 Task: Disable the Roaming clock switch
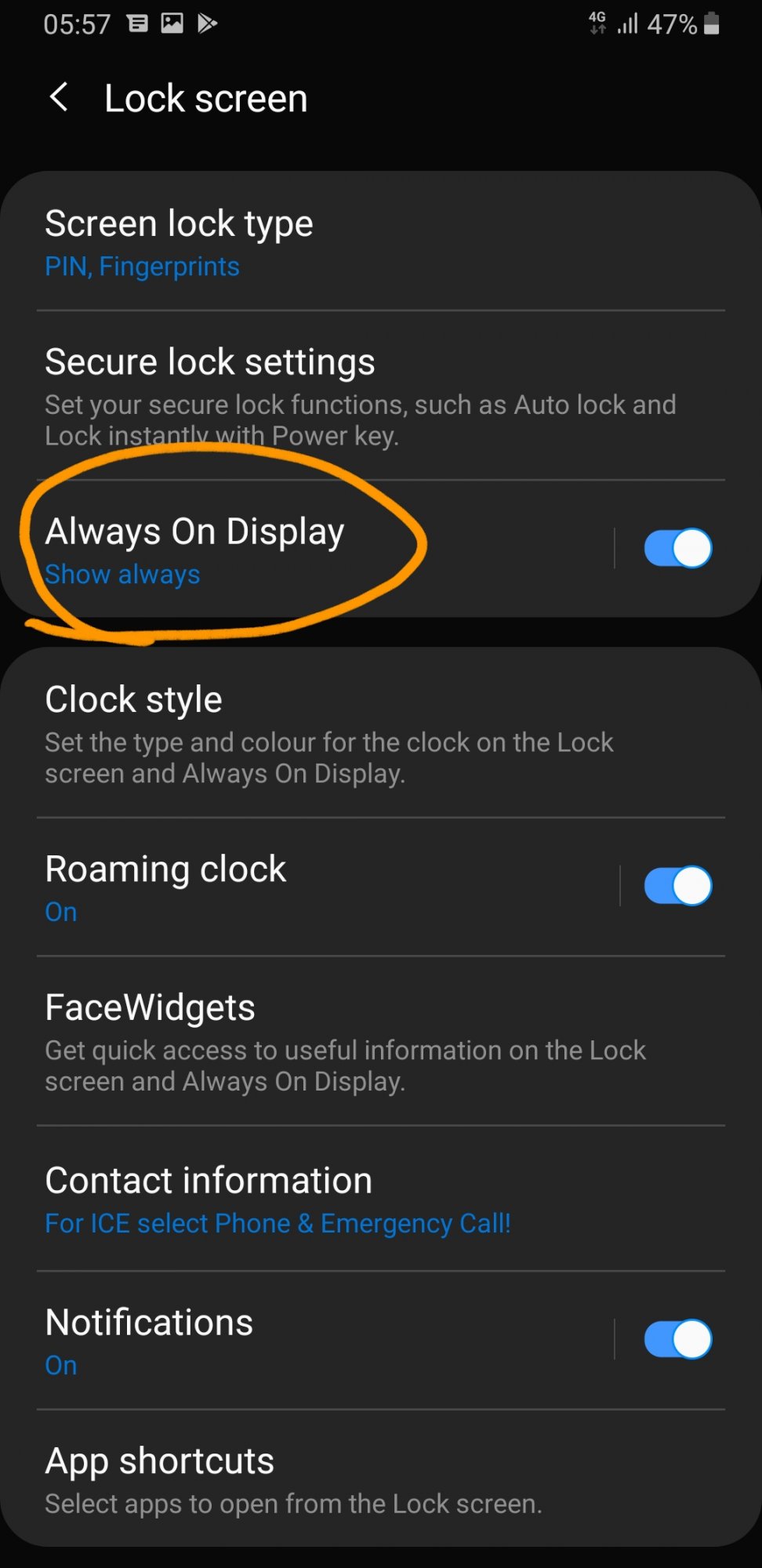coord(678,886)
